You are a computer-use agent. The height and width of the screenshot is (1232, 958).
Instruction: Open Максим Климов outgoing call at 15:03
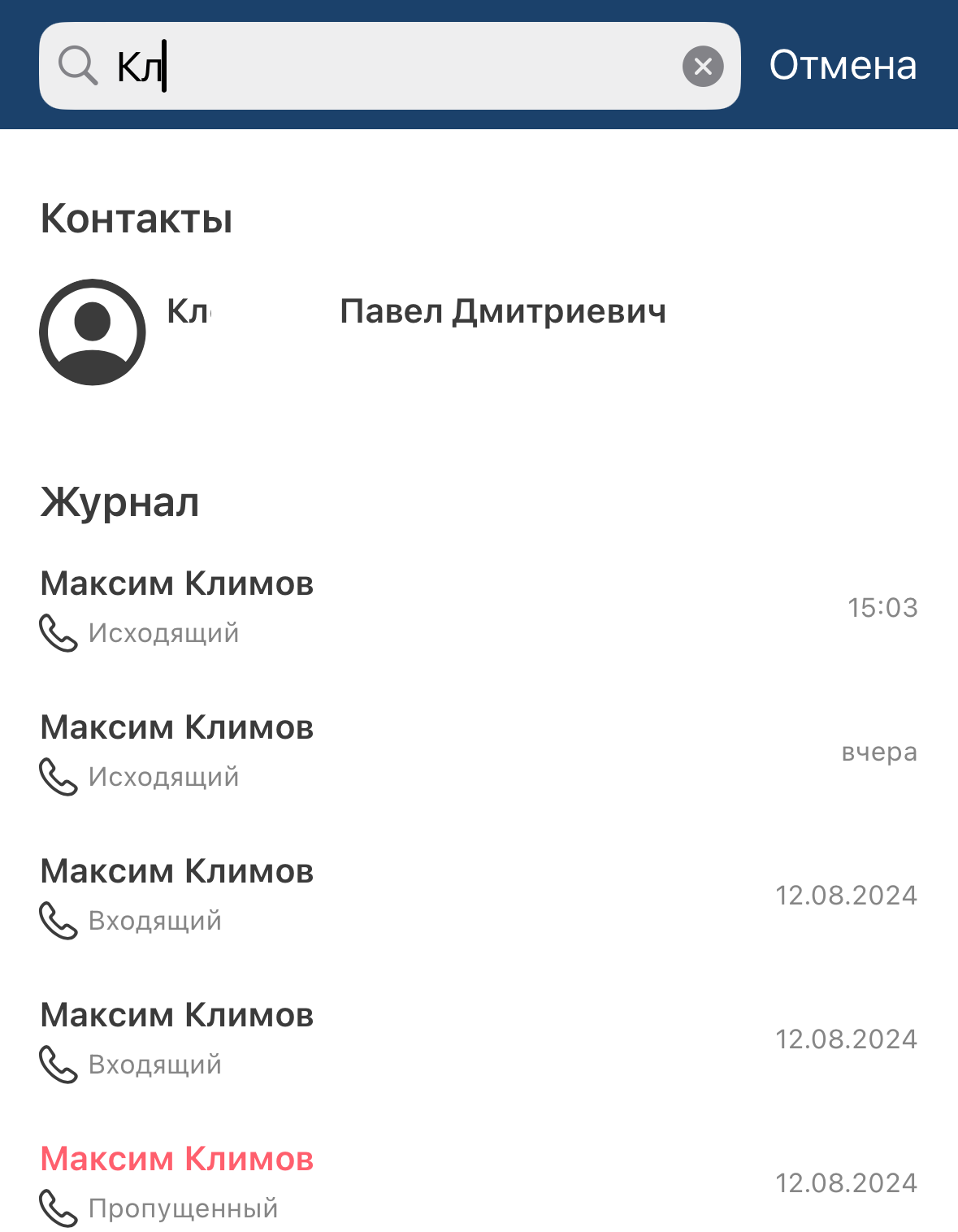pyautogui.click(x=479, y=608)
